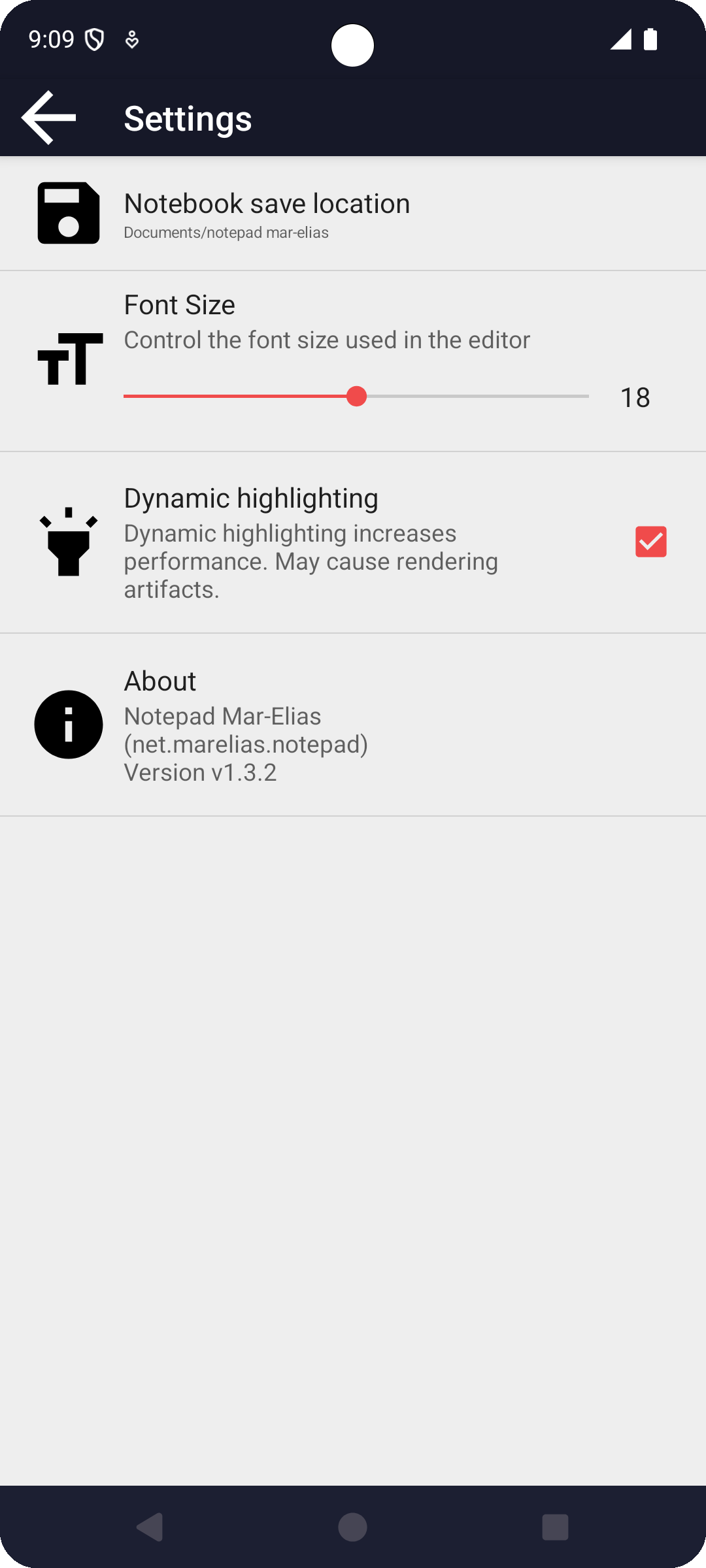Viewport: 706px width, 1568px height.
Task: Open system recent apps
Action: (555, 1527)
